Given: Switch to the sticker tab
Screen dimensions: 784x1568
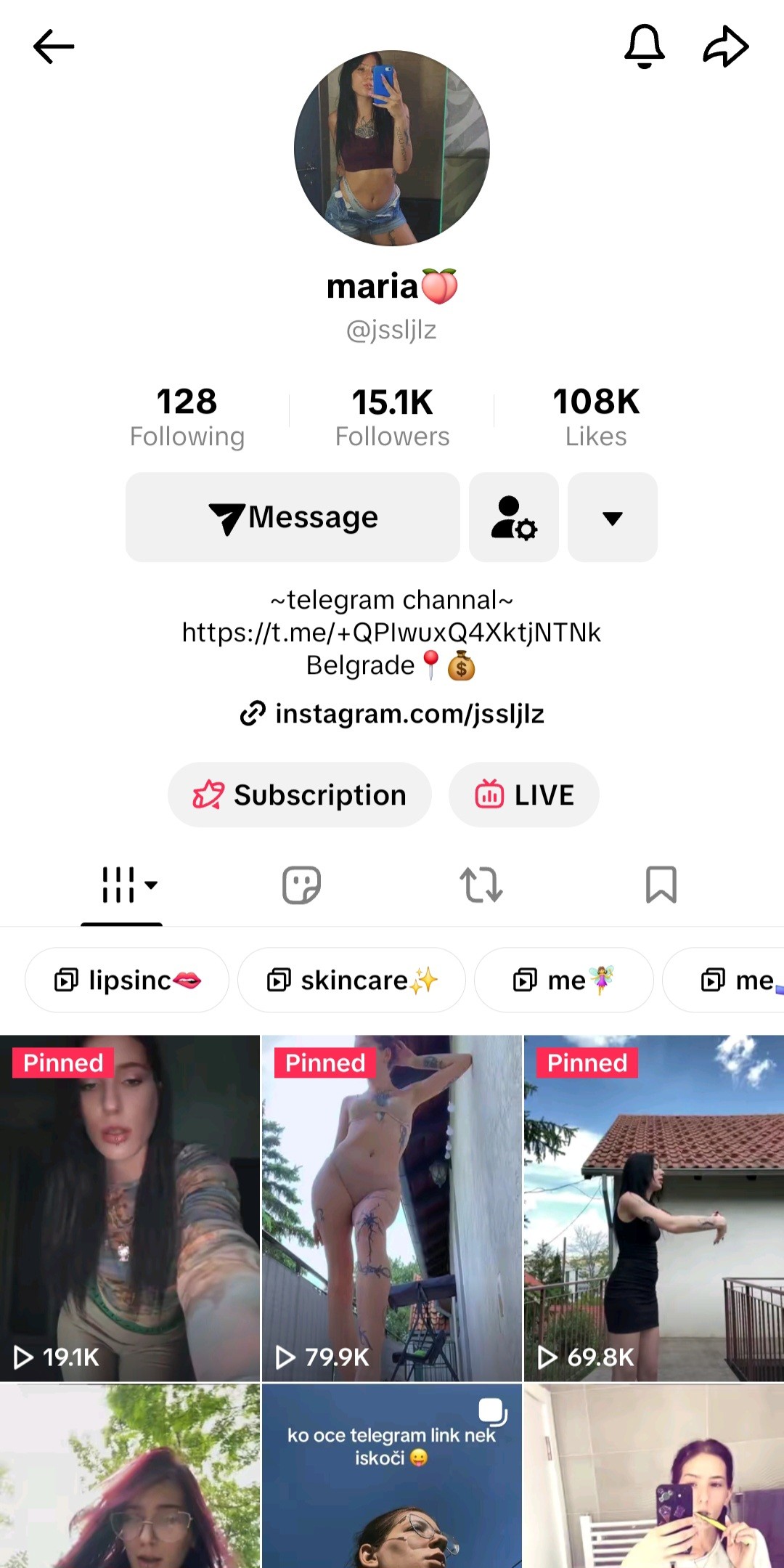Looking at the screenshot, I should pos(301,885).
